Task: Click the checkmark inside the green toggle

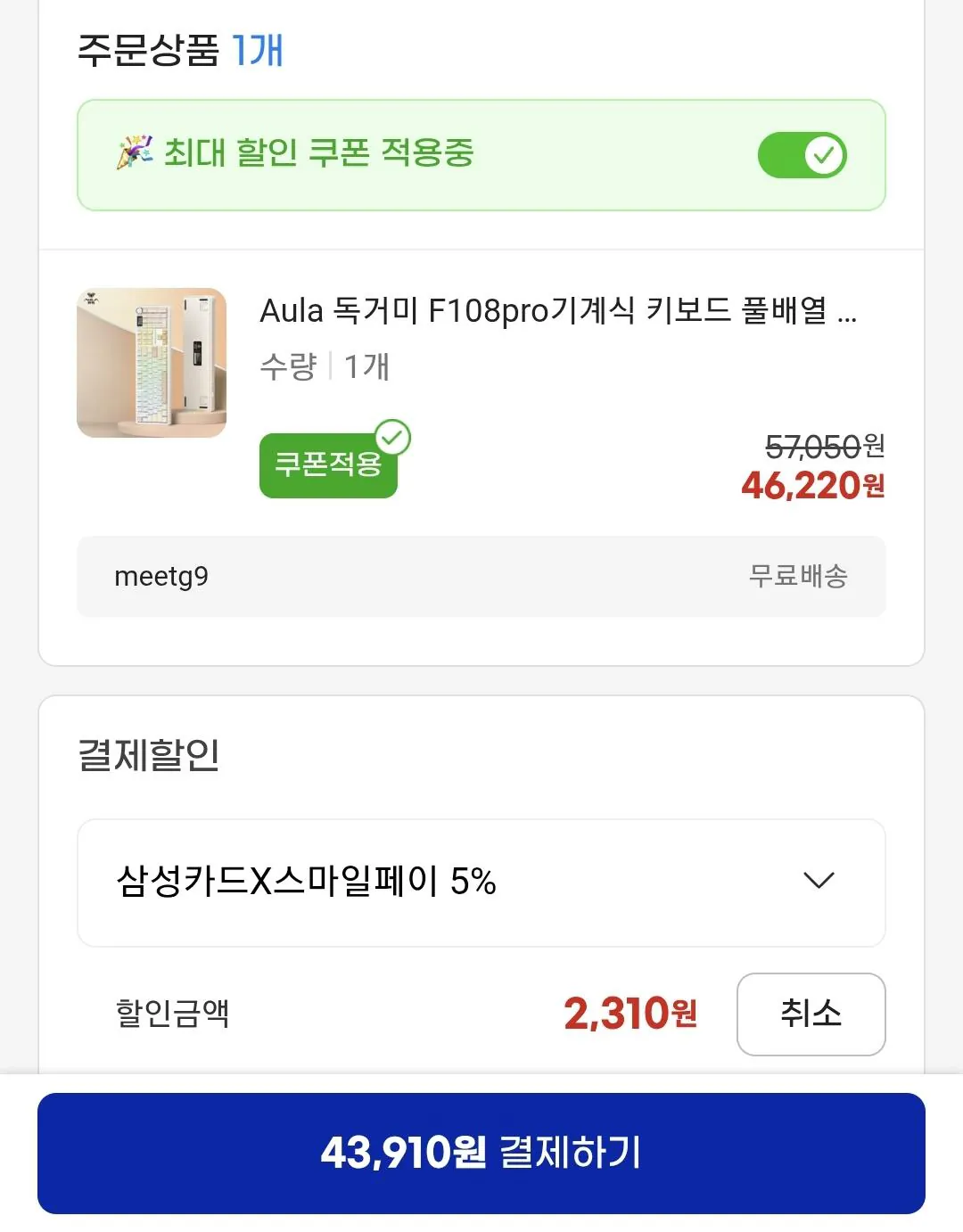Action: 825,153
